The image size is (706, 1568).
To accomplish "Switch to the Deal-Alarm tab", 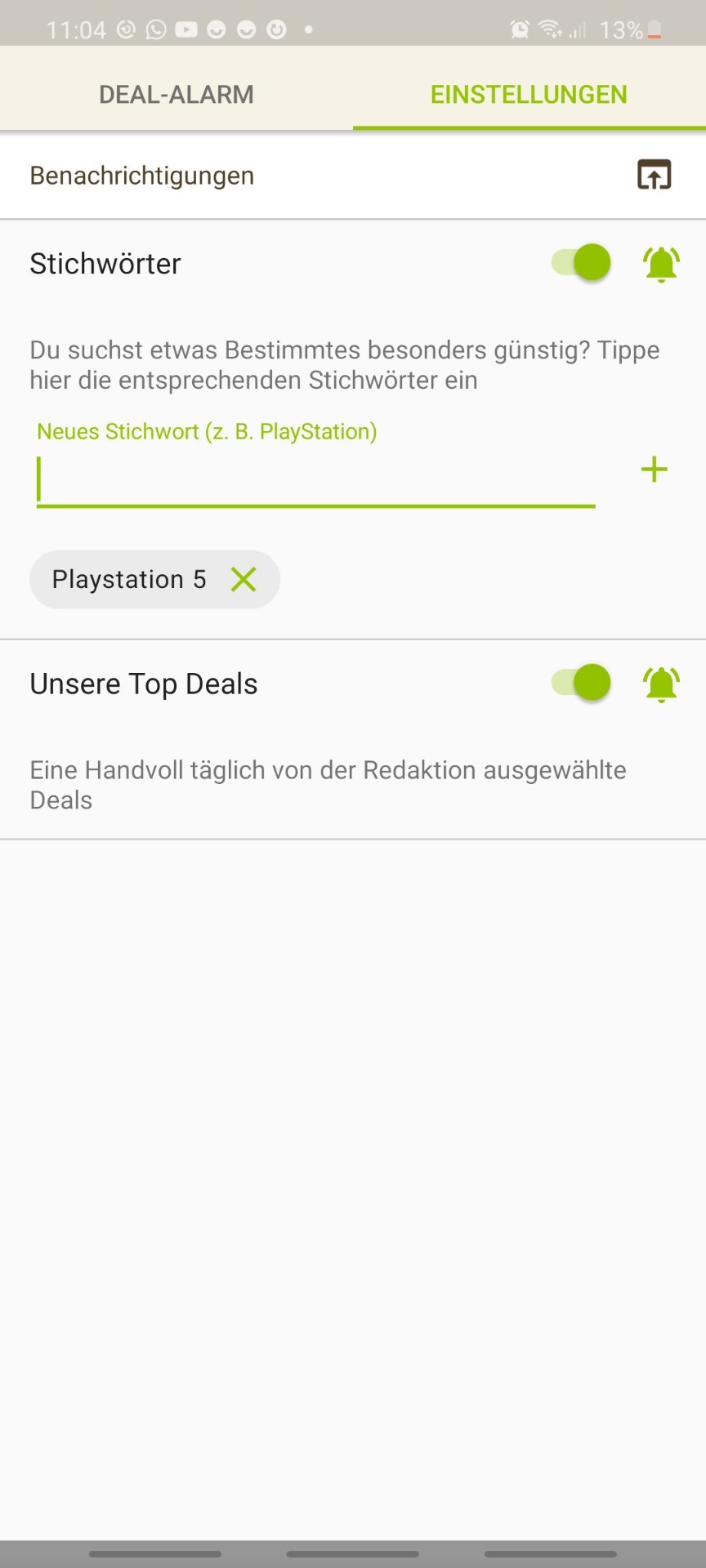I will tap(176, 94).
